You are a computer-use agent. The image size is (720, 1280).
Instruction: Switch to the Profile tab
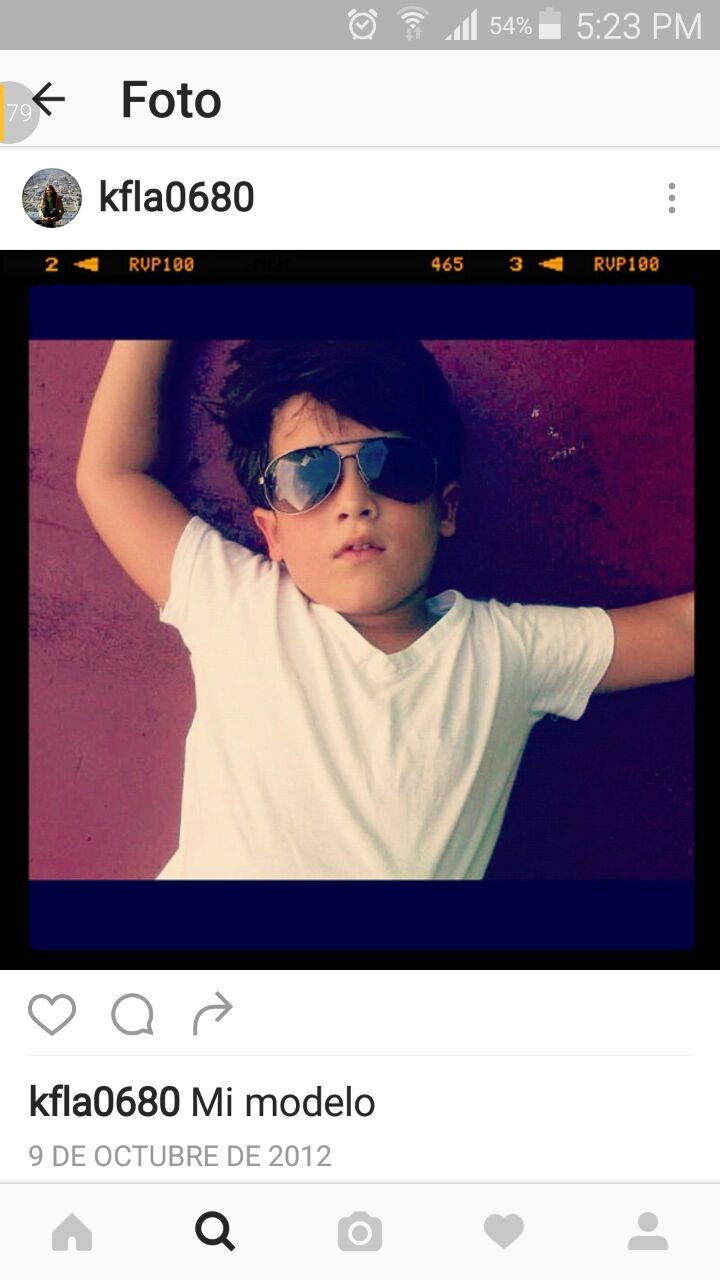pos(648,1232)
